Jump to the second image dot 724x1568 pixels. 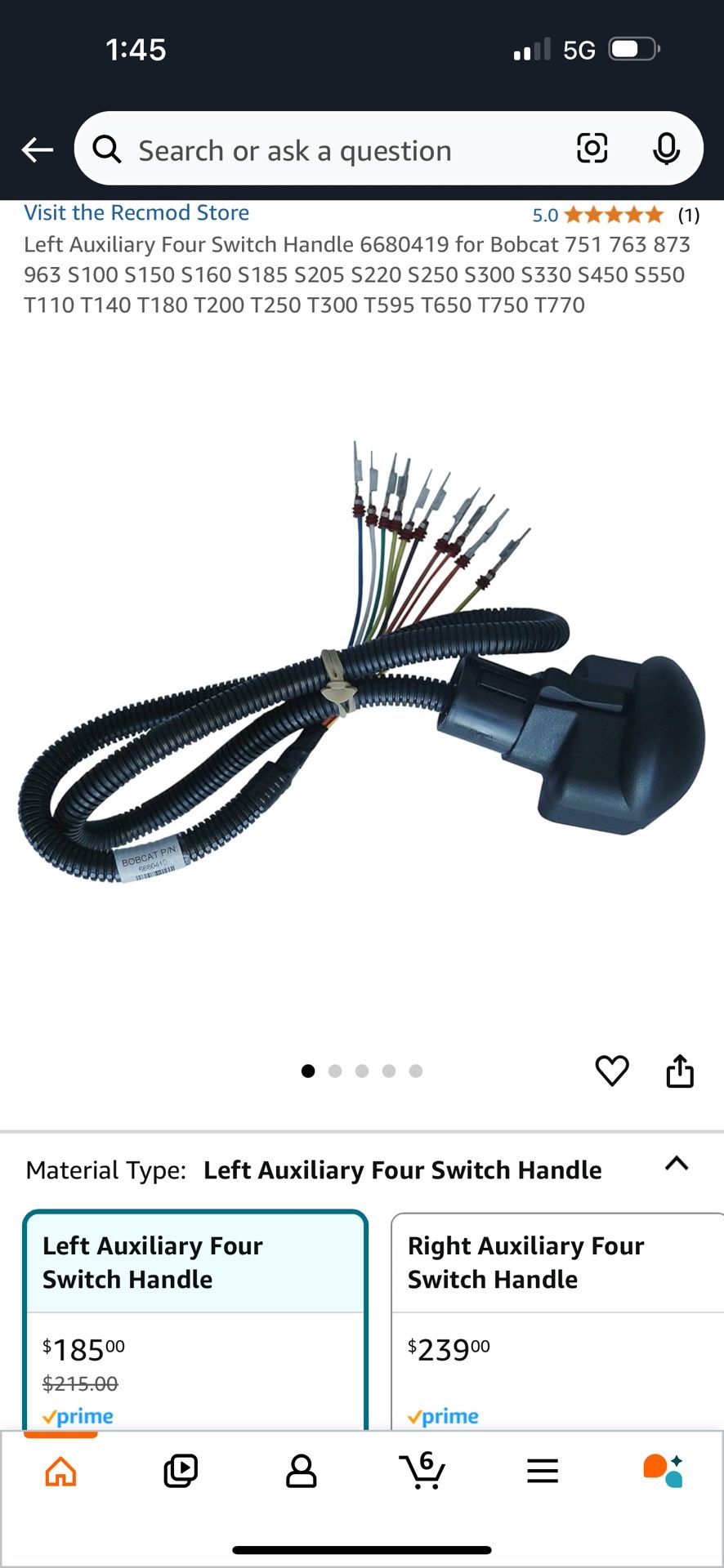[335, 1071]
